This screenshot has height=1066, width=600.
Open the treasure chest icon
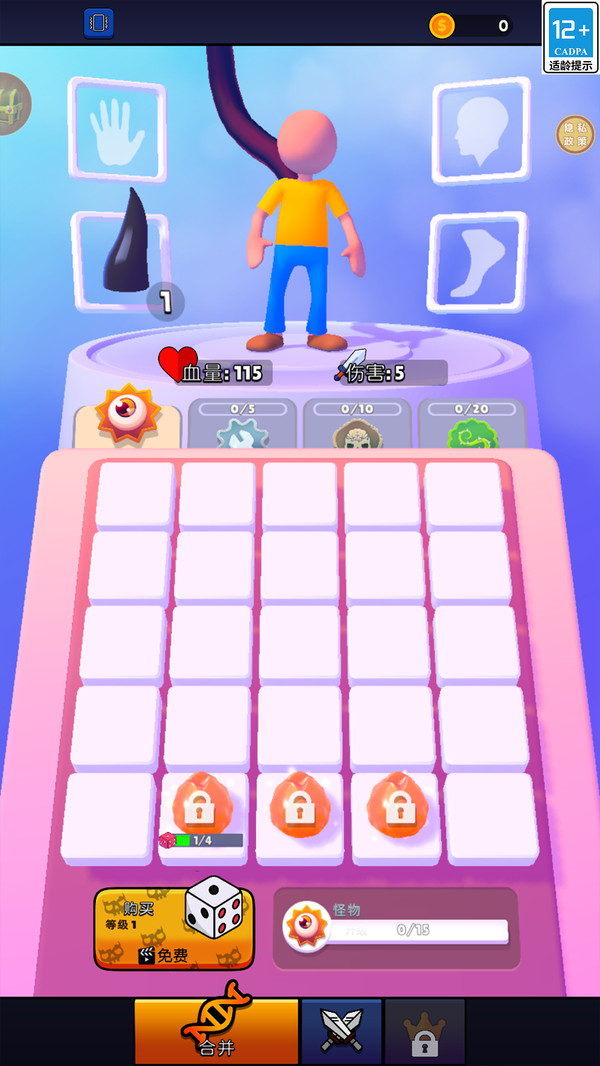click(12, 104)
